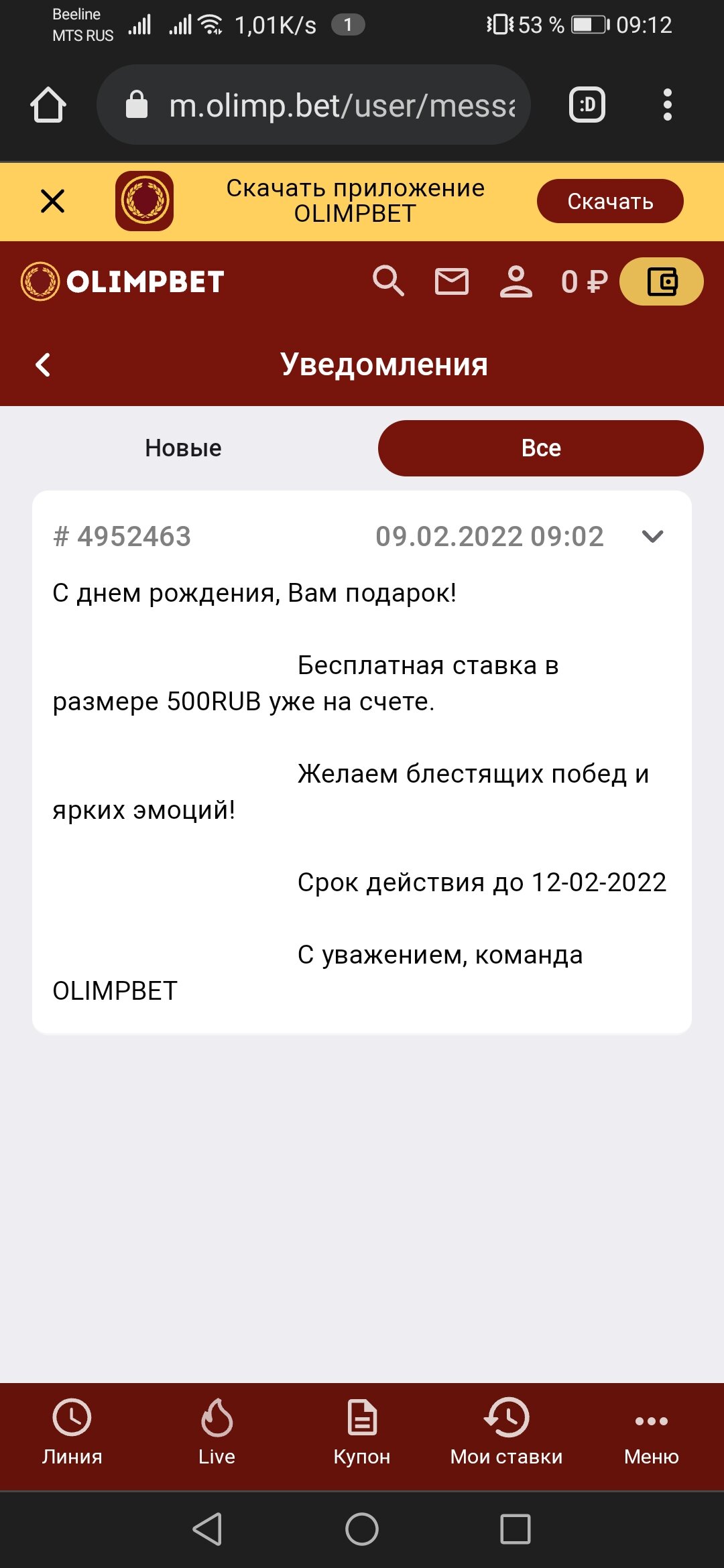Screen dimensions: 724x1568
Task: Open the yellow wallet button
Action: 661,281
